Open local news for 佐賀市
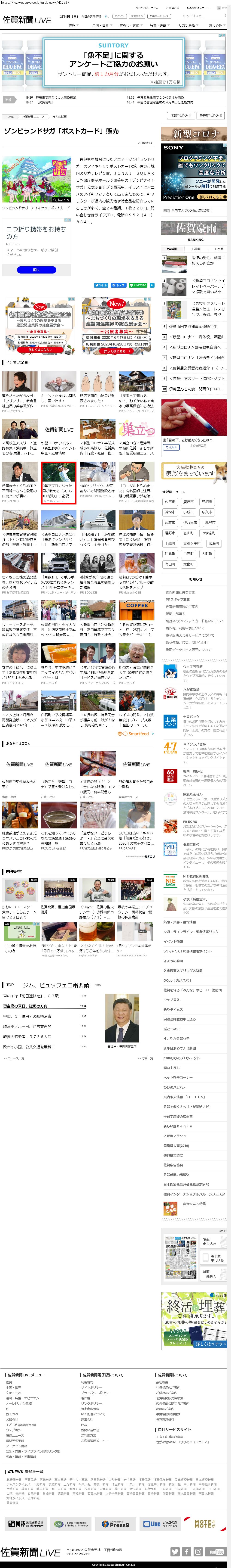 [170, 502]
